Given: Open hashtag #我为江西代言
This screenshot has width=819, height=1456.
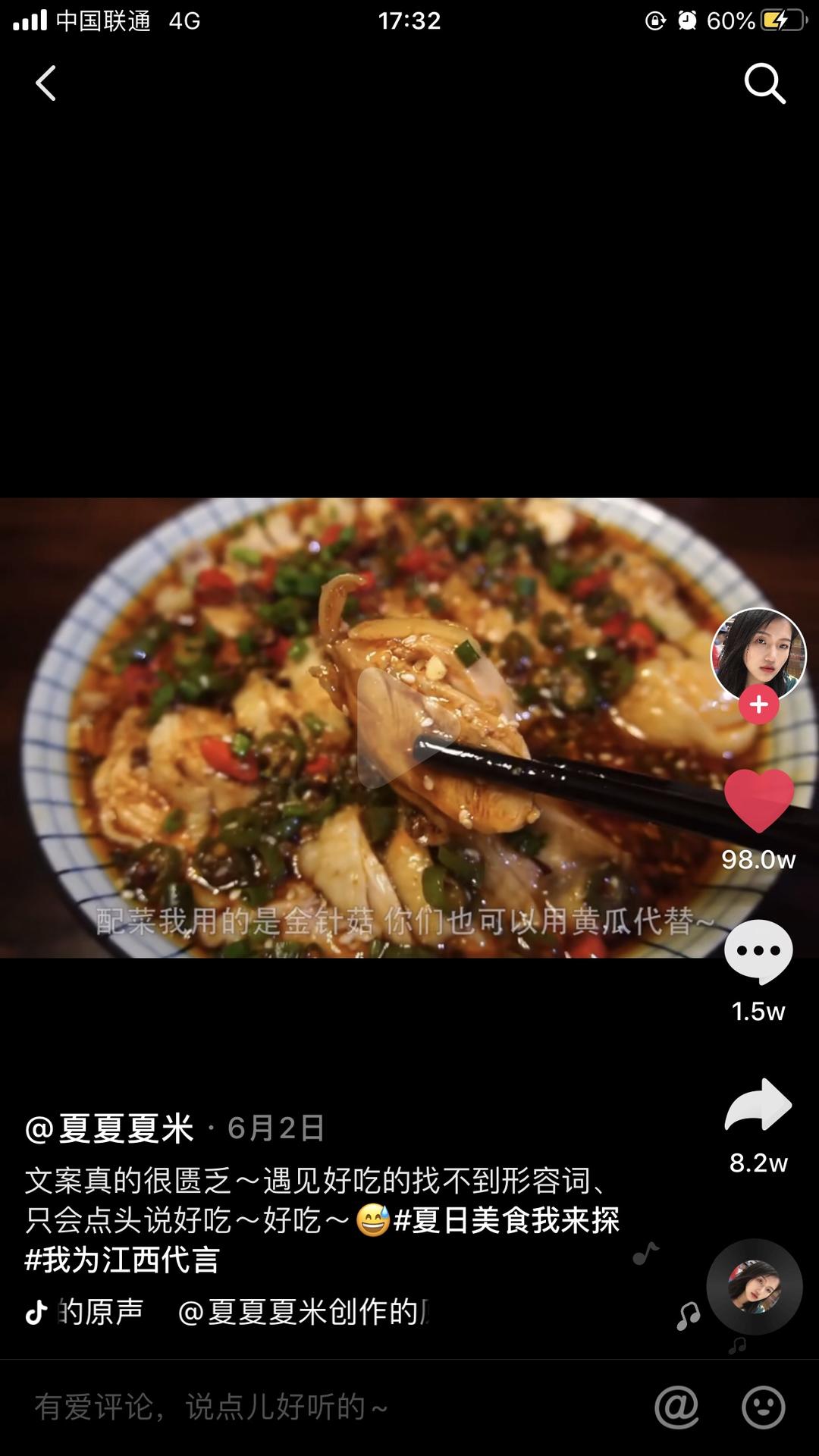Looking at the screenshot, I should tap(122, 1260).
